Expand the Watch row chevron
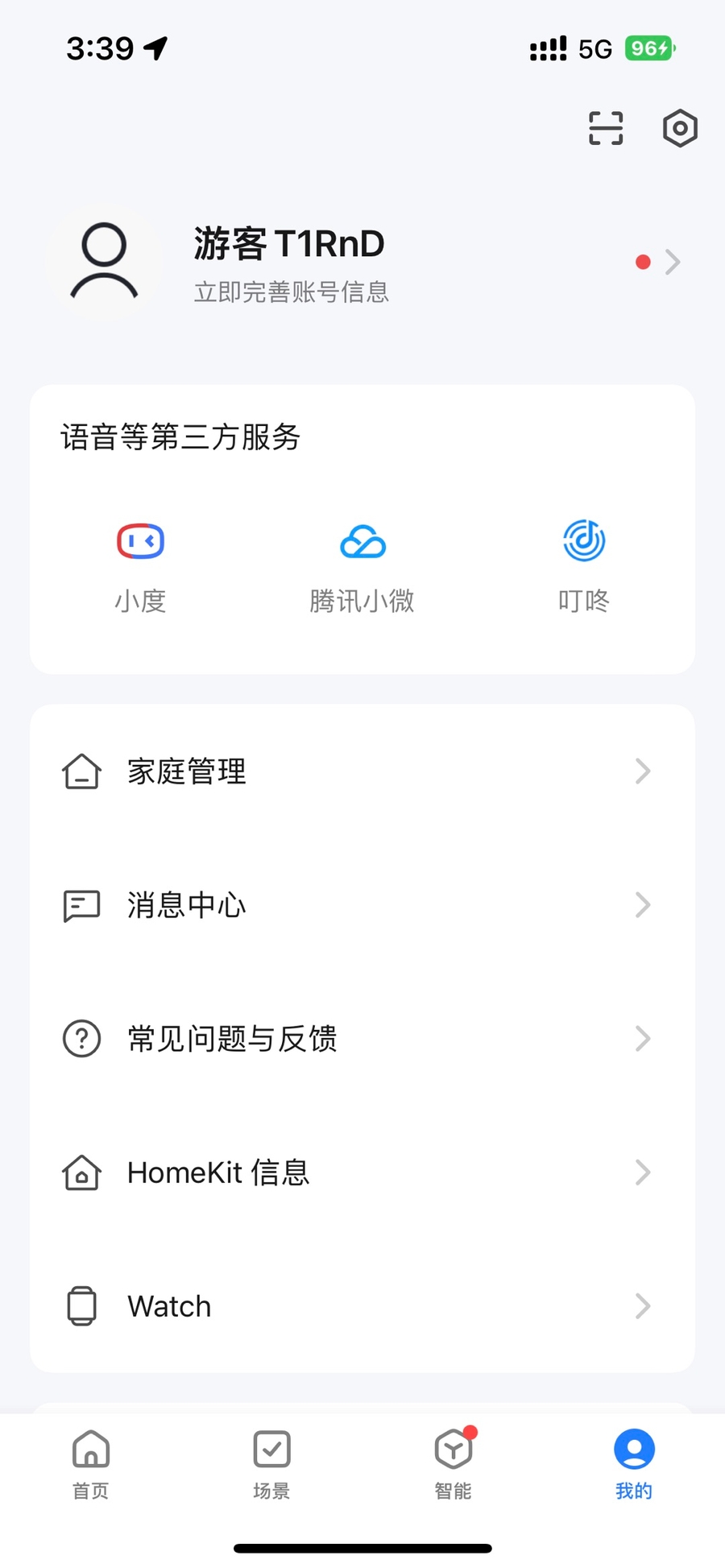The width and height of the screenshot is (725, 1568). pos(642,1305)
